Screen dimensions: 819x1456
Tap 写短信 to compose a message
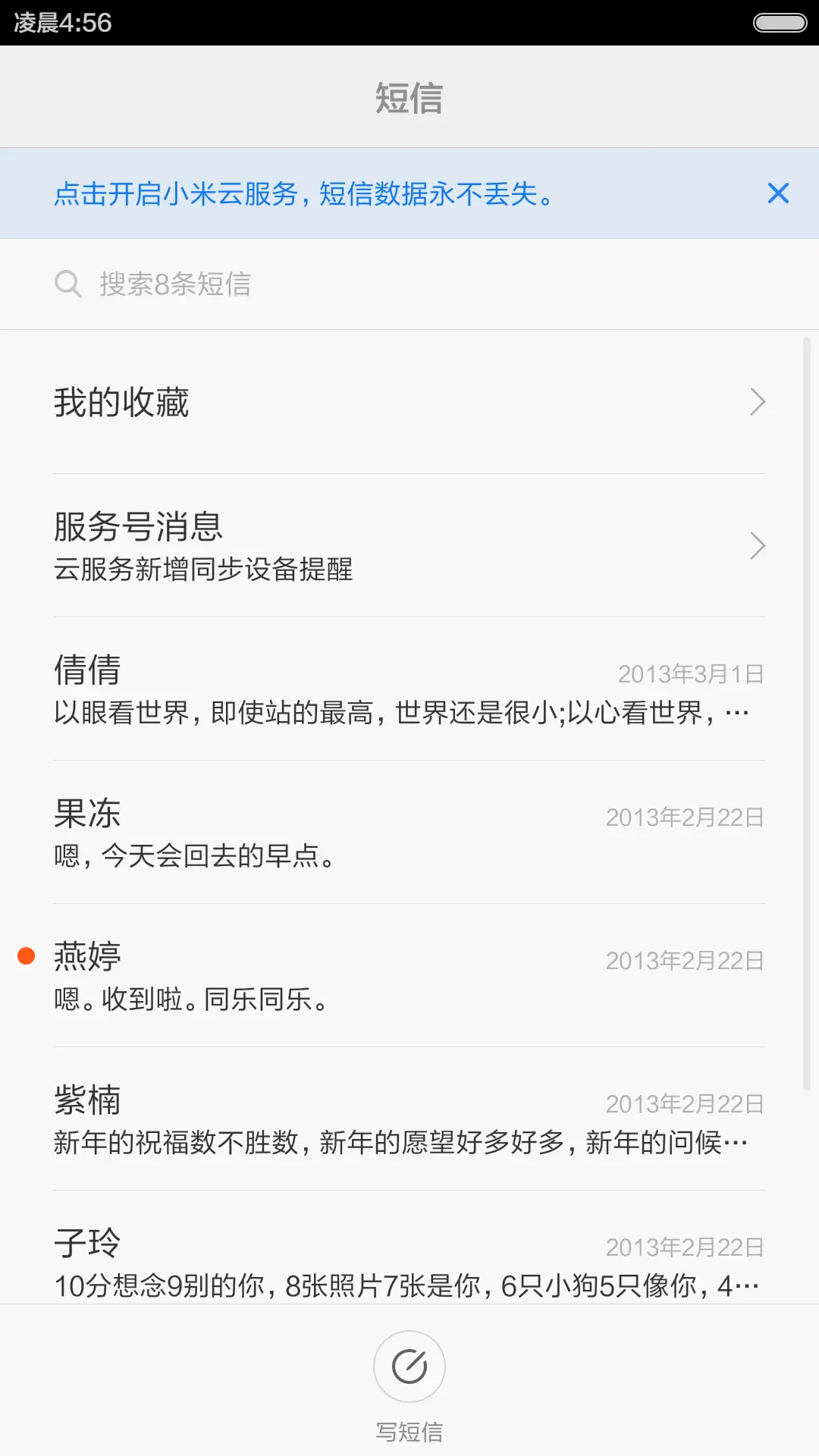409,1432
